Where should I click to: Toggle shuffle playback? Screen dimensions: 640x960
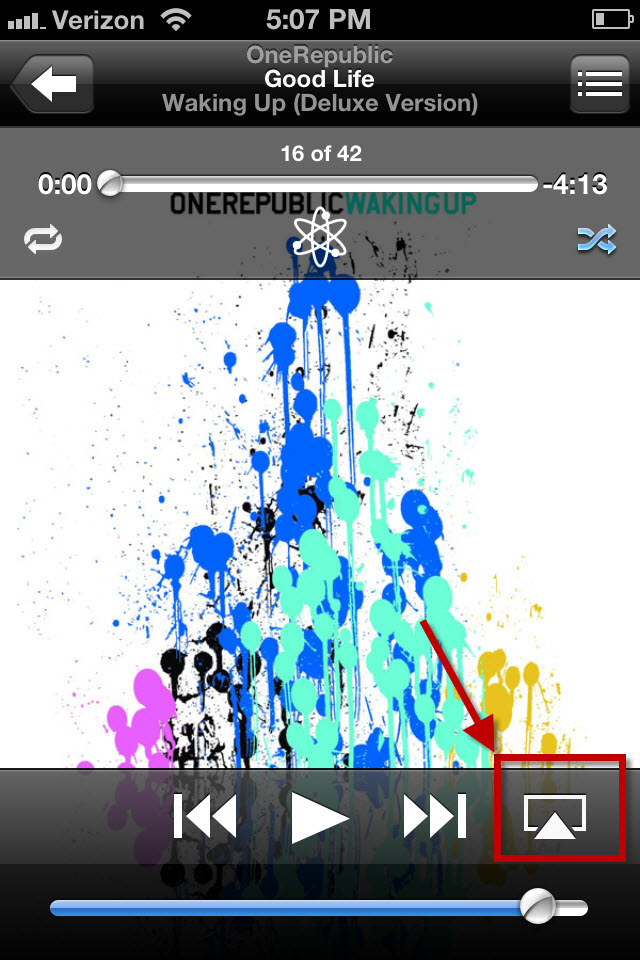click(x=597, y=239)
